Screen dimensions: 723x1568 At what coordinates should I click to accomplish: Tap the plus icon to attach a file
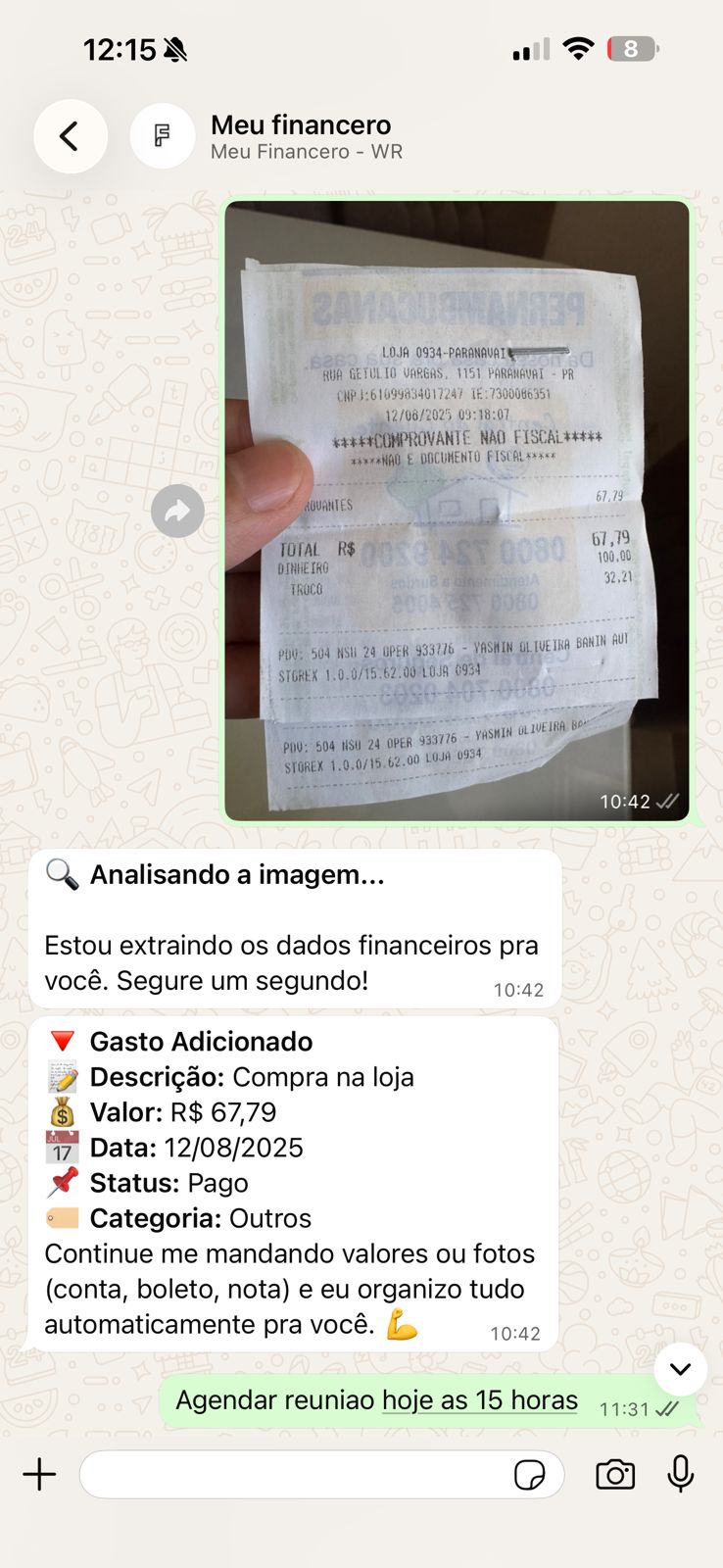coord(39,1474)
